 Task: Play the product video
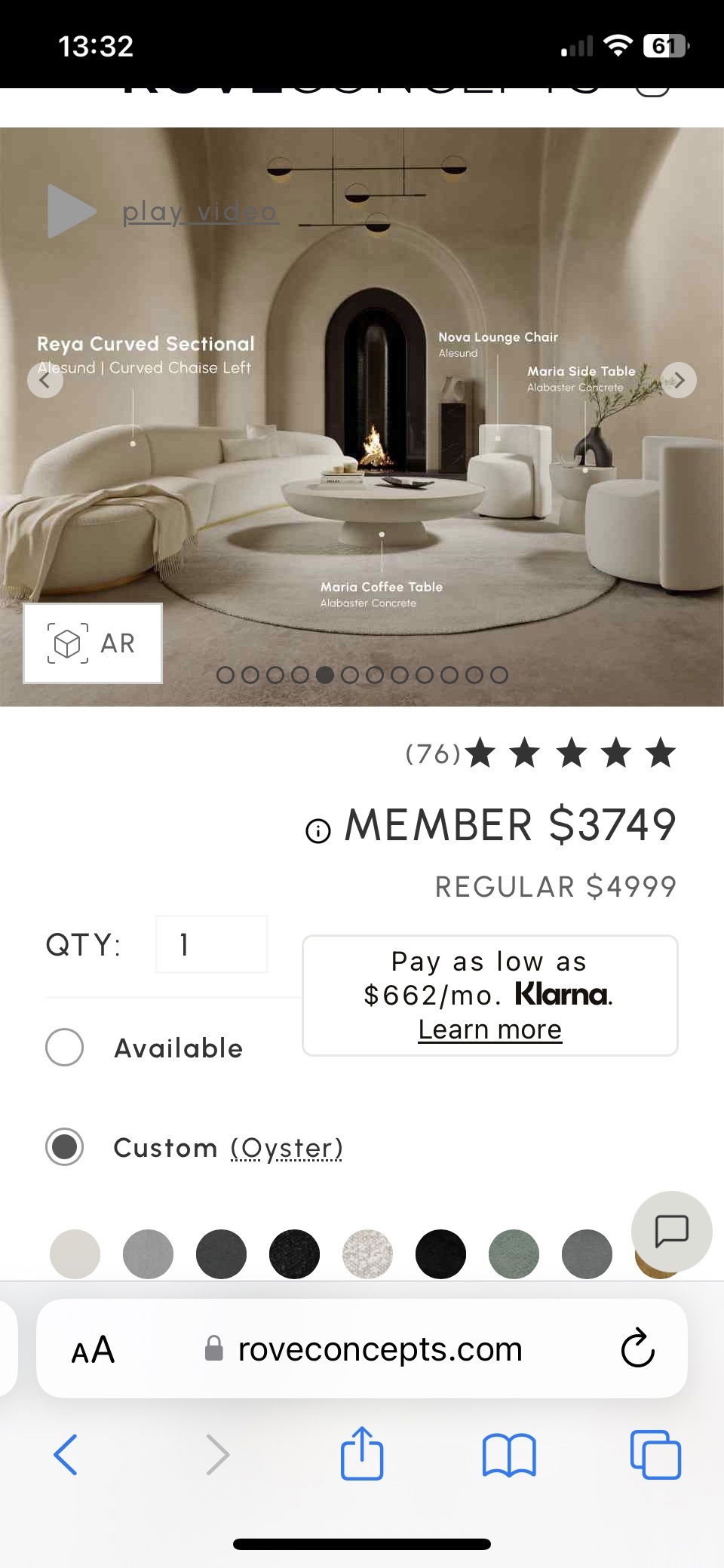162,212
